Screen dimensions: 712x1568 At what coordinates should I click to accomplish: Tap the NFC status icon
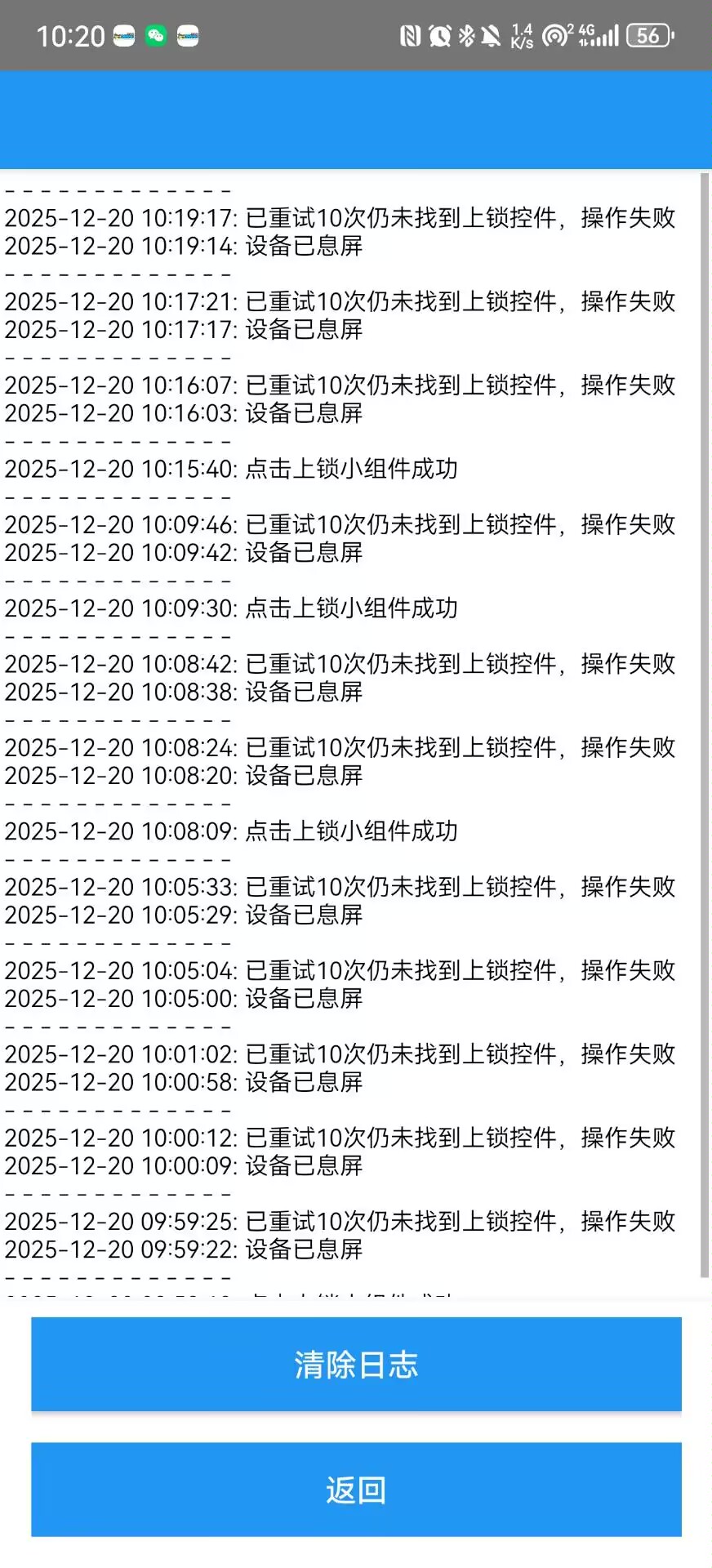(x=410, y=35)
